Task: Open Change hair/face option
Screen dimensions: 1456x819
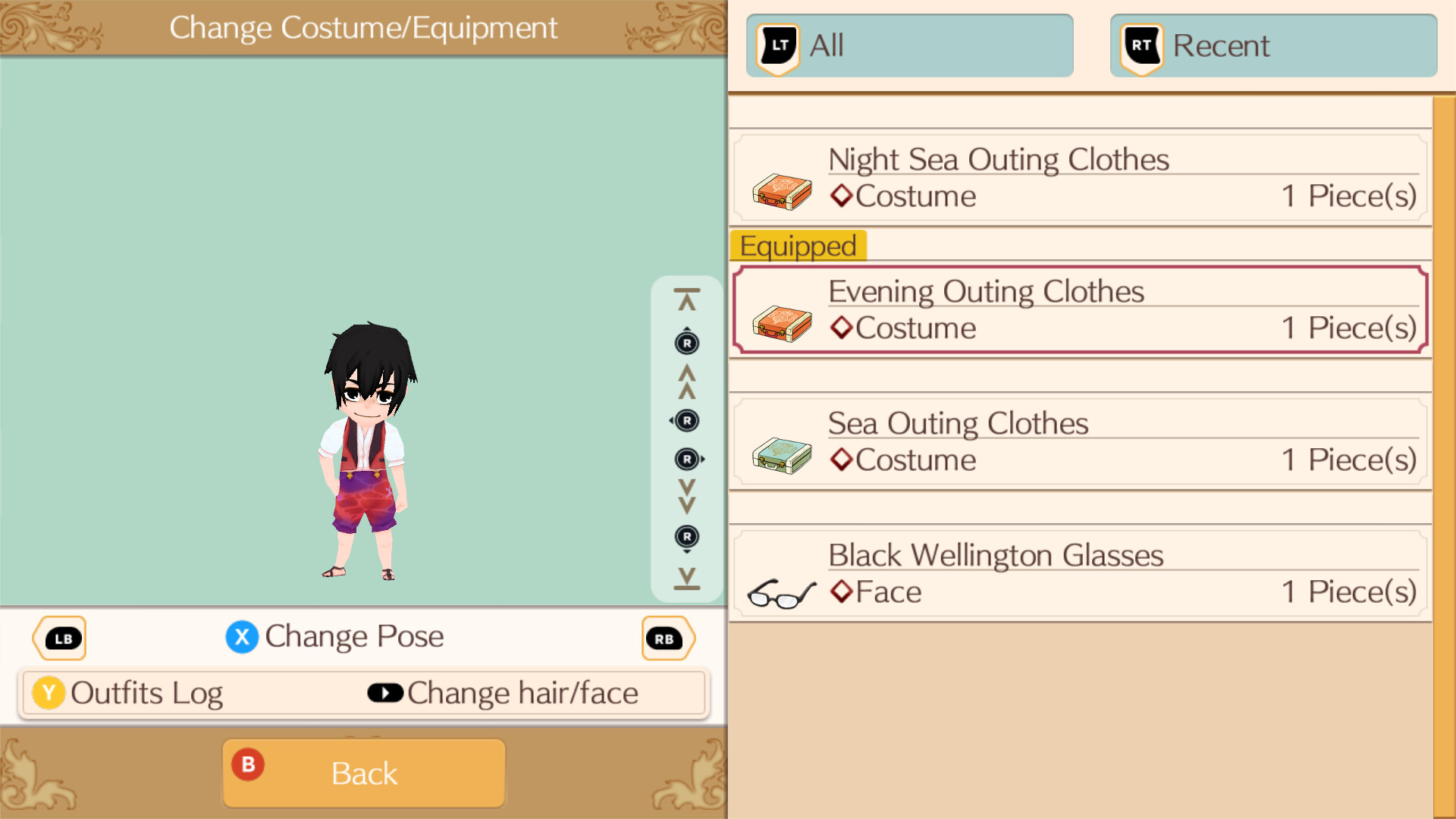Action: (503, 693)
